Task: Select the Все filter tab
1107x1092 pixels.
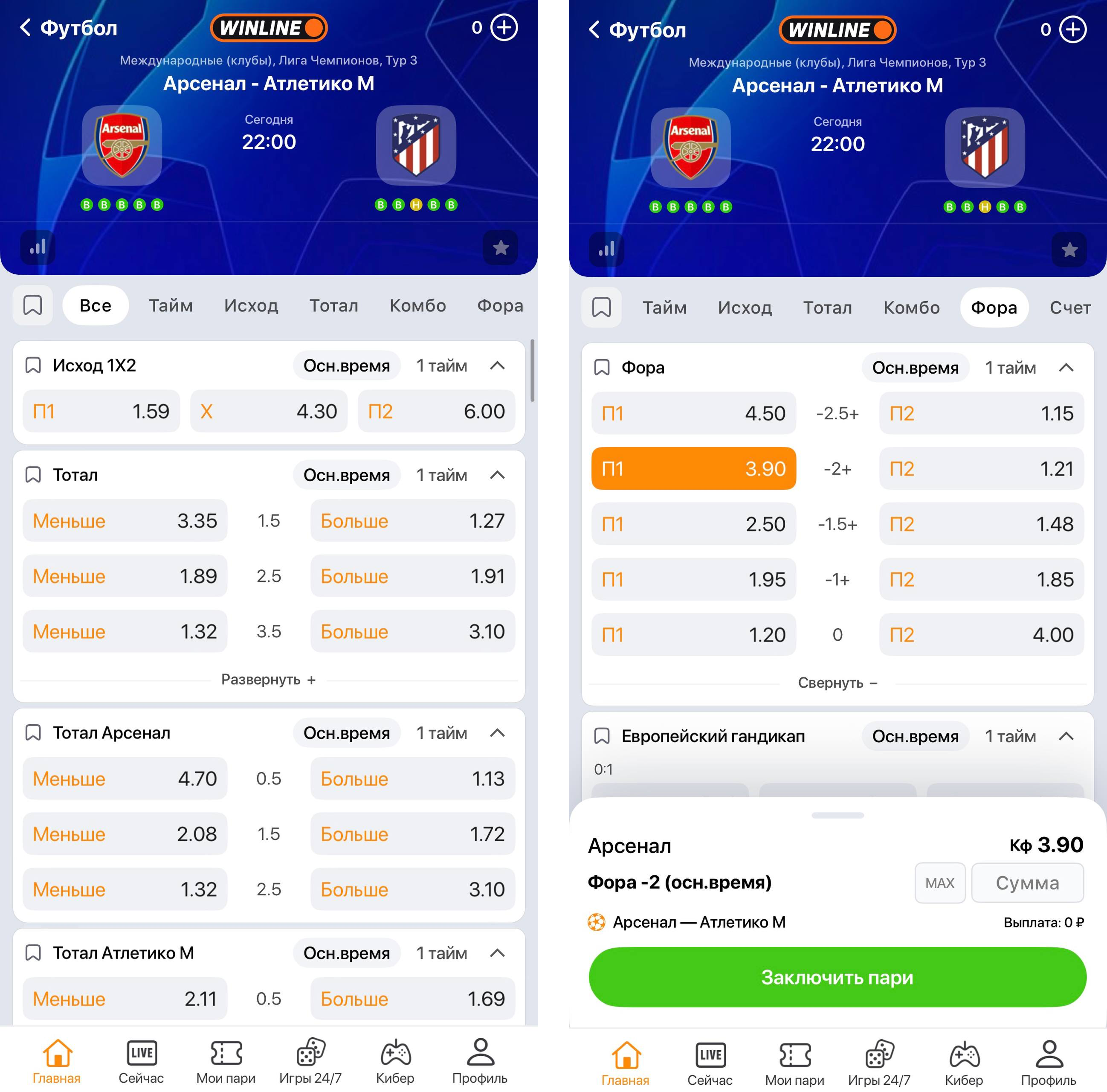Action: pyautogui.click(x=95, y=305)
